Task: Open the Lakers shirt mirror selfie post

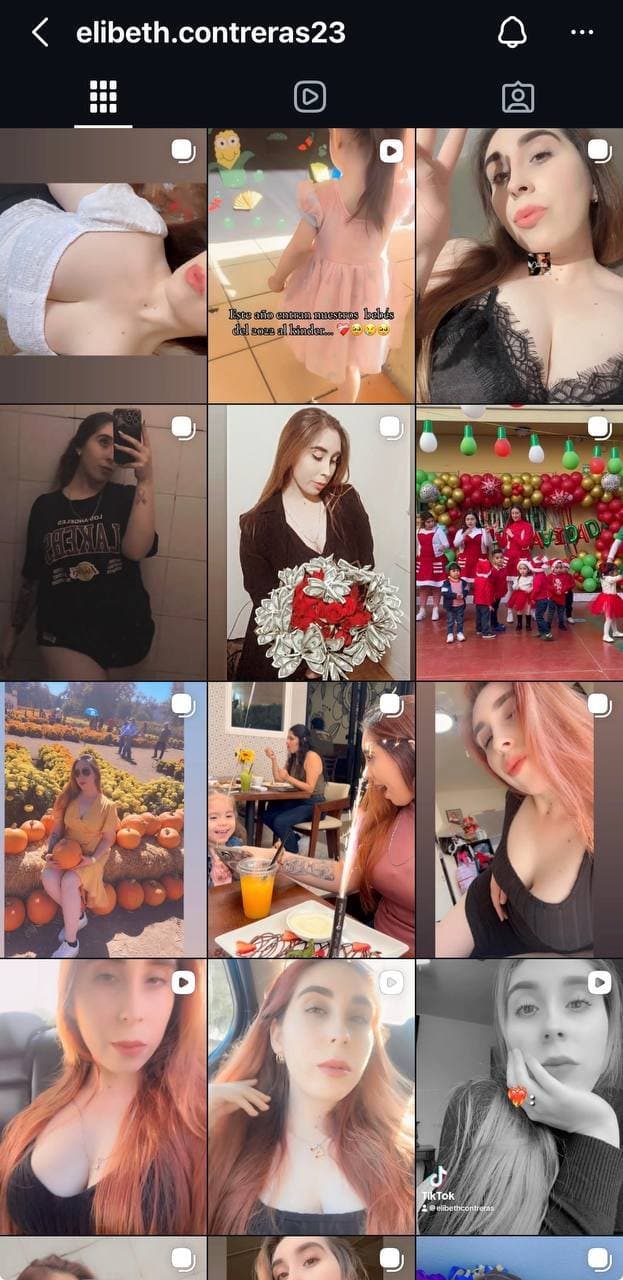Action: [x=103, y=542]
